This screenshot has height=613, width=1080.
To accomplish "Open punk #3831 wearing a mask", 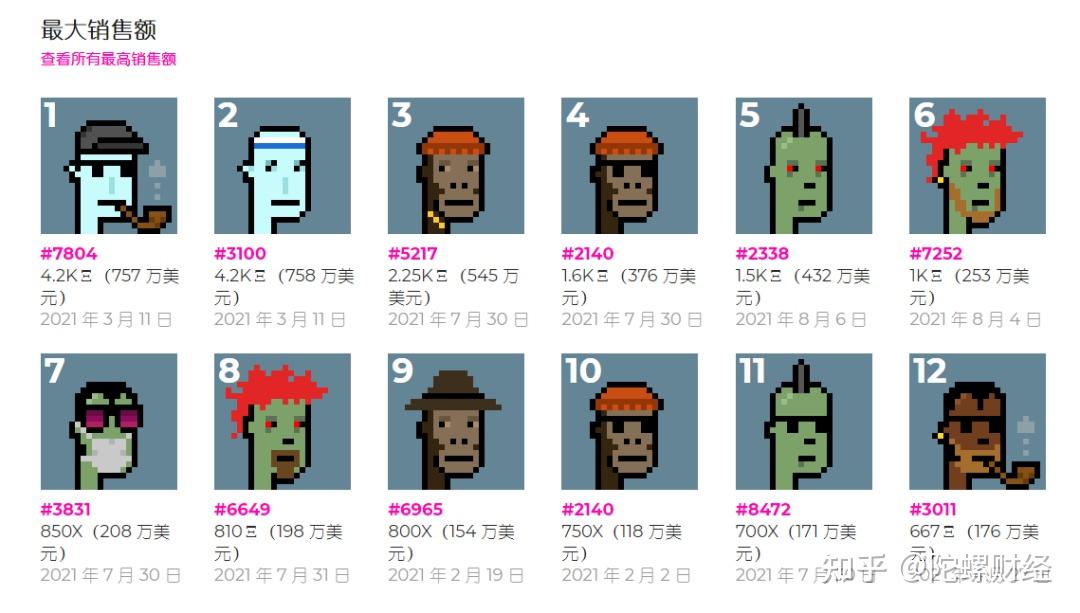I will tap(108, 421).
